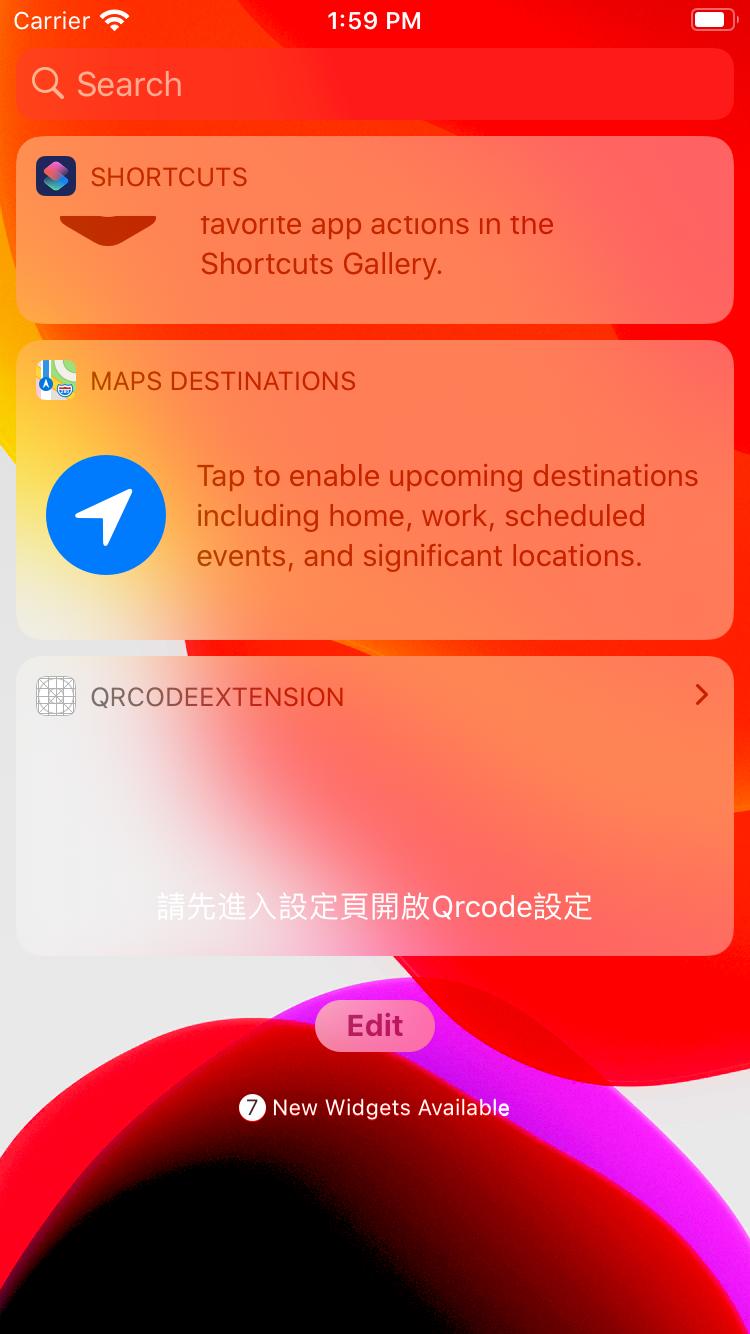The height and width of the screenshot is (1334, 750).
Task: Tap the Edit widgets button
Action: [375, 1026]
